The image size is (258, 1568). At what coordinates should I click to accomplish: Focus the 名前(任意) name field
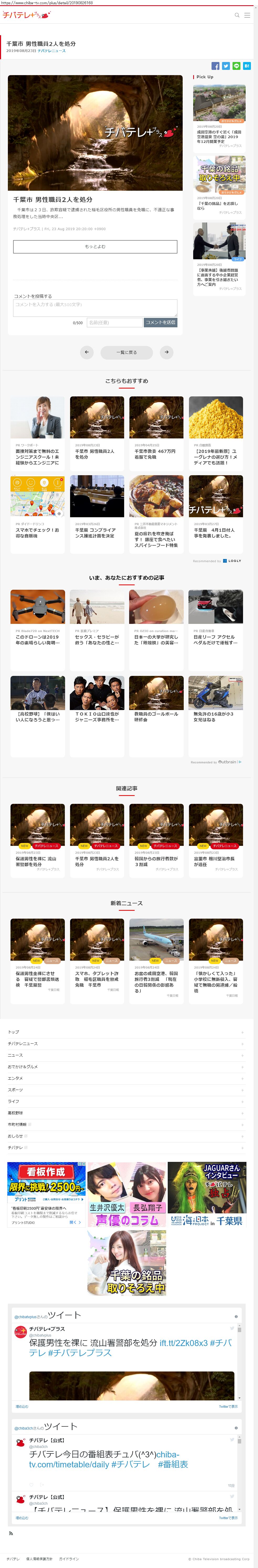[x=114, y=323]
